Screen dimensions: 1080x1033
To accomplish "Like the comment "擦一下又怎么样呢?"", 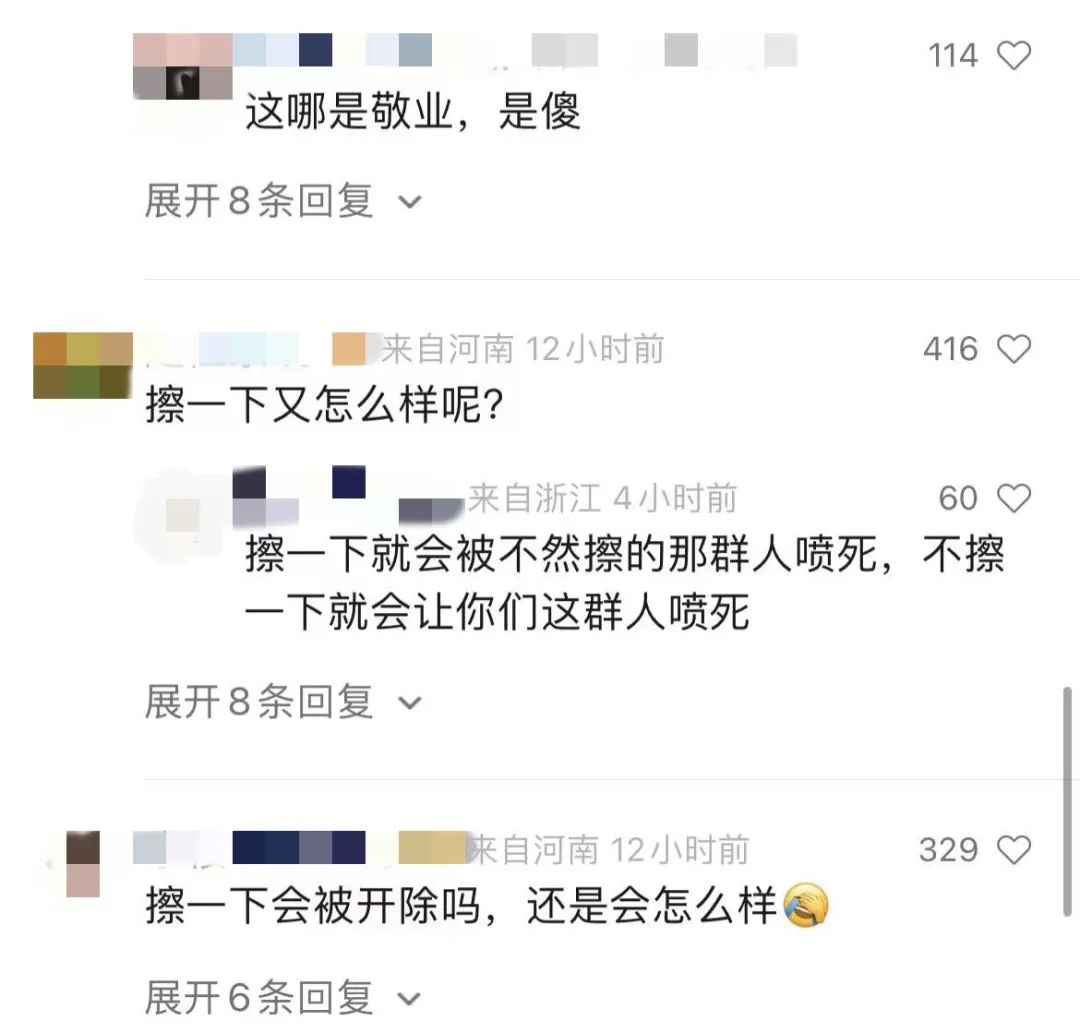I will coord(1014,349).
